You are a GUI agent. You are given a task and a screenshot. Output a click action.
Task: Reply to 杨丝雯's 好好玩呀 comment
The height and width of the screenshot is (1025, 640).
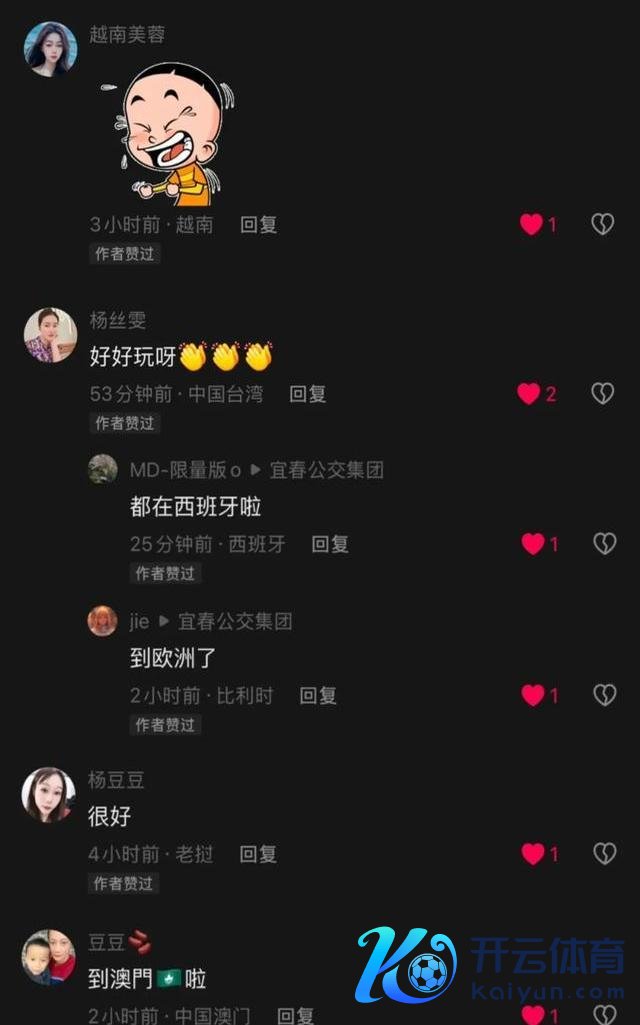pos(307,394)
